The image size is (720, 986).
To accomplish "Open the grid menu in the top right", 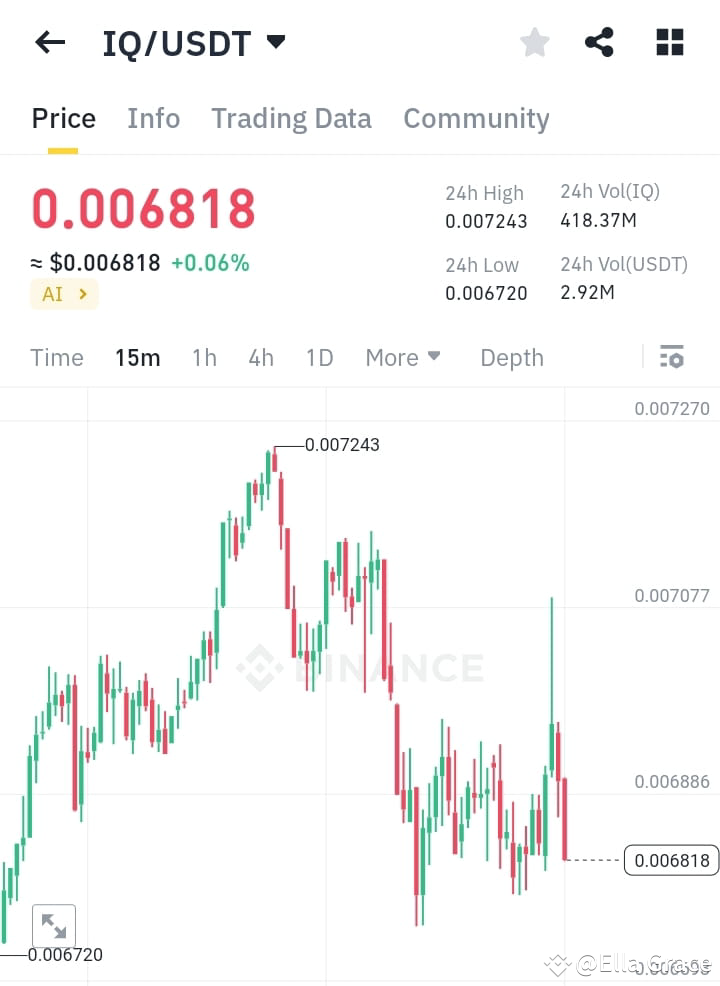I will 668,42.
